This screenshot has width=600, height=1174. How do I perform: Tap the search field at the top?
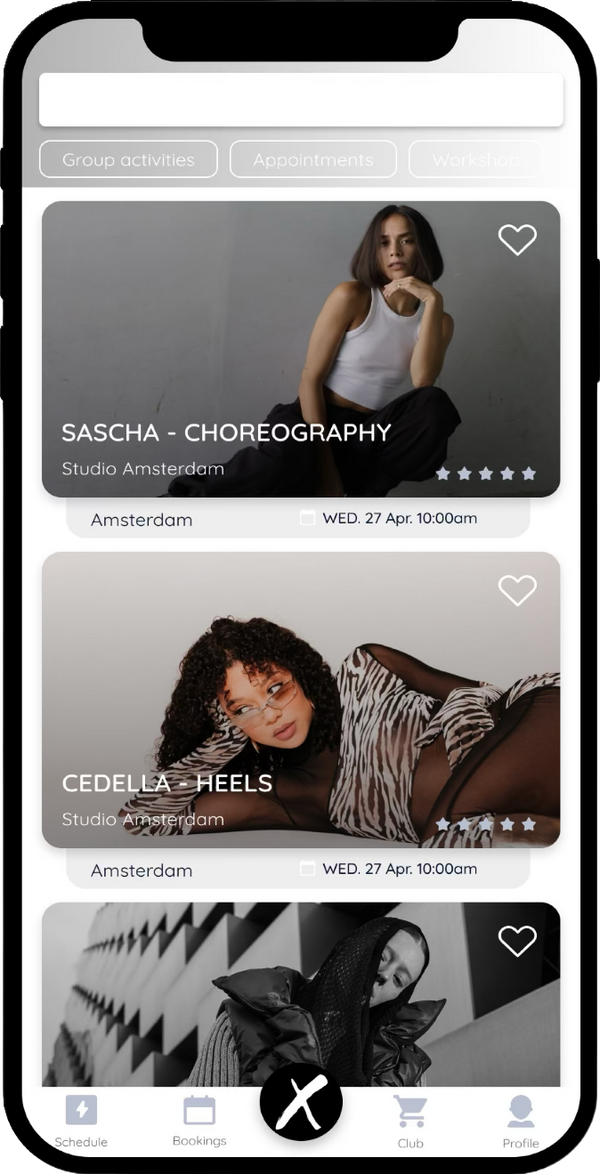(x=300, y=100)
